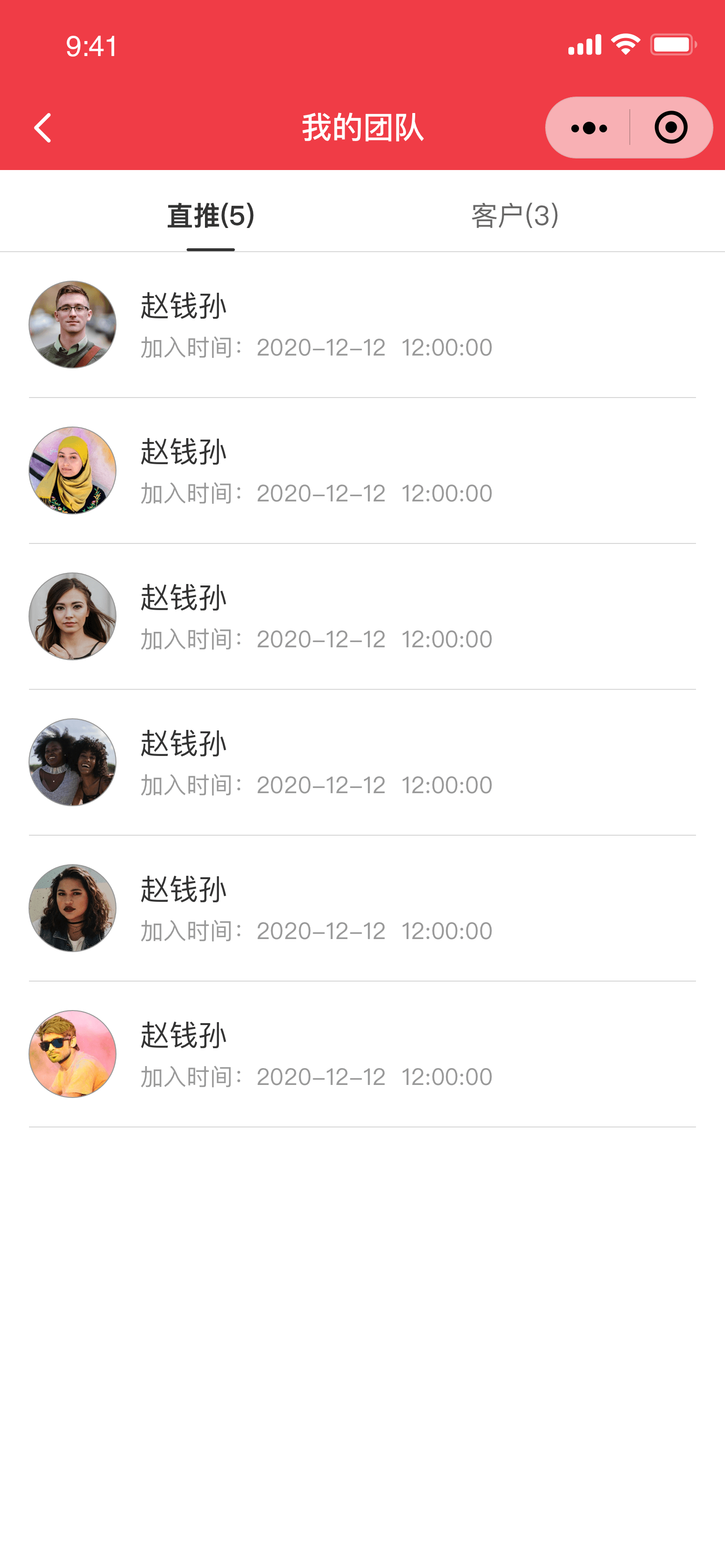The height and width of the screenshot is (1568, 725).
Task: Close the mini program with the circle button
Action: (x=671, y=128)
